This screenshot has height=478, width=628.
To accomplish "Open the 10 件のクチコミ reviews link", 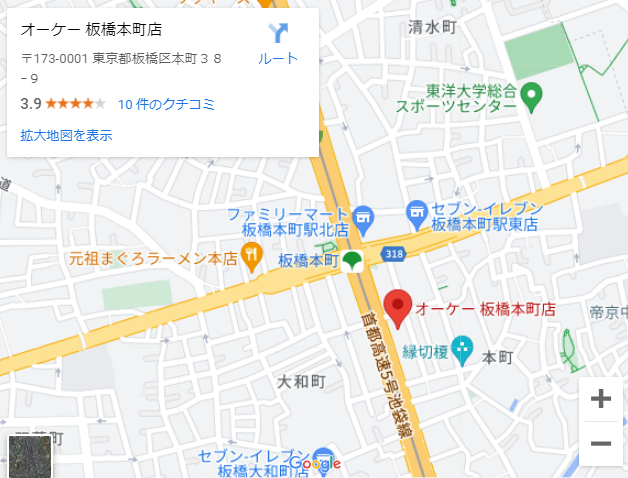I will [x=166, y=104].
